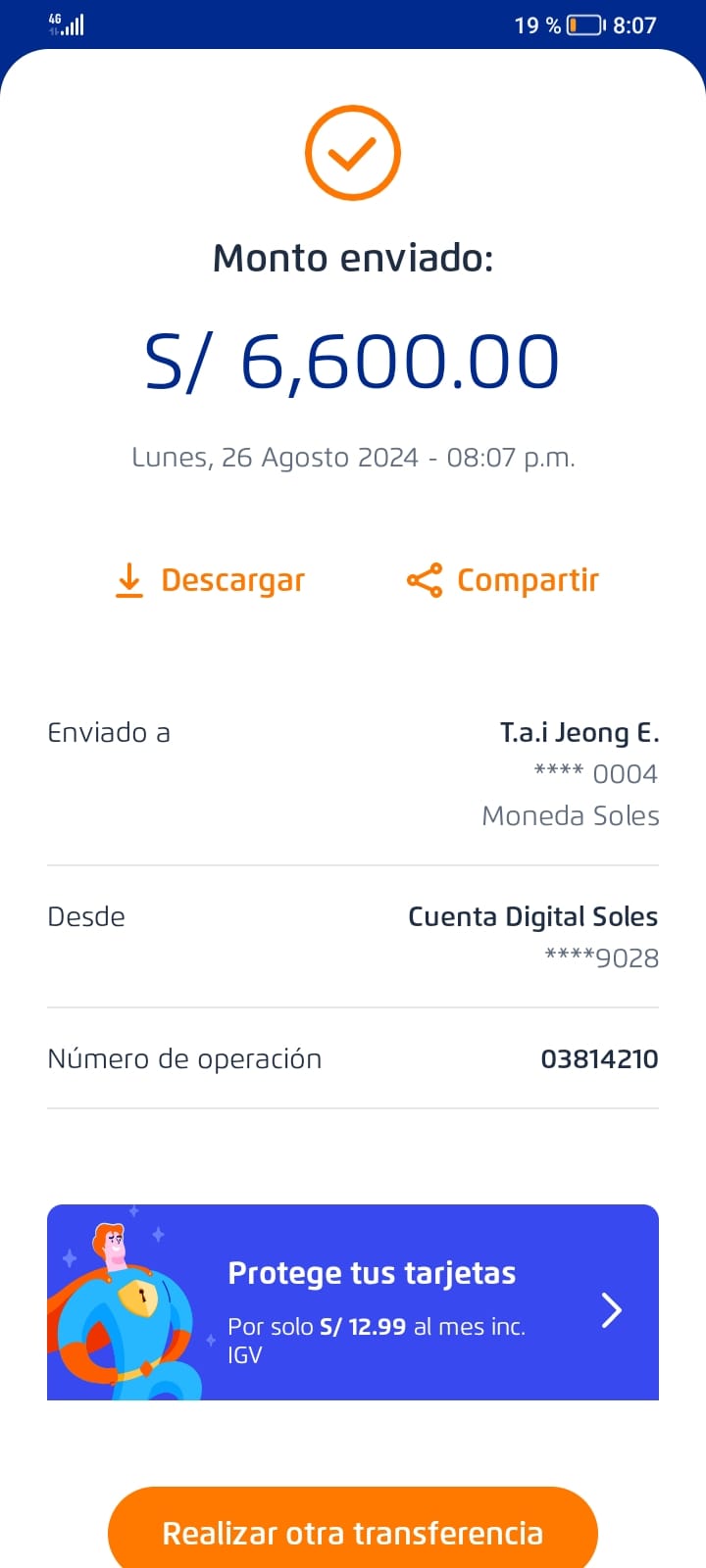
Task: Tap Realizar otra transferencia button
Action: 353,1531
